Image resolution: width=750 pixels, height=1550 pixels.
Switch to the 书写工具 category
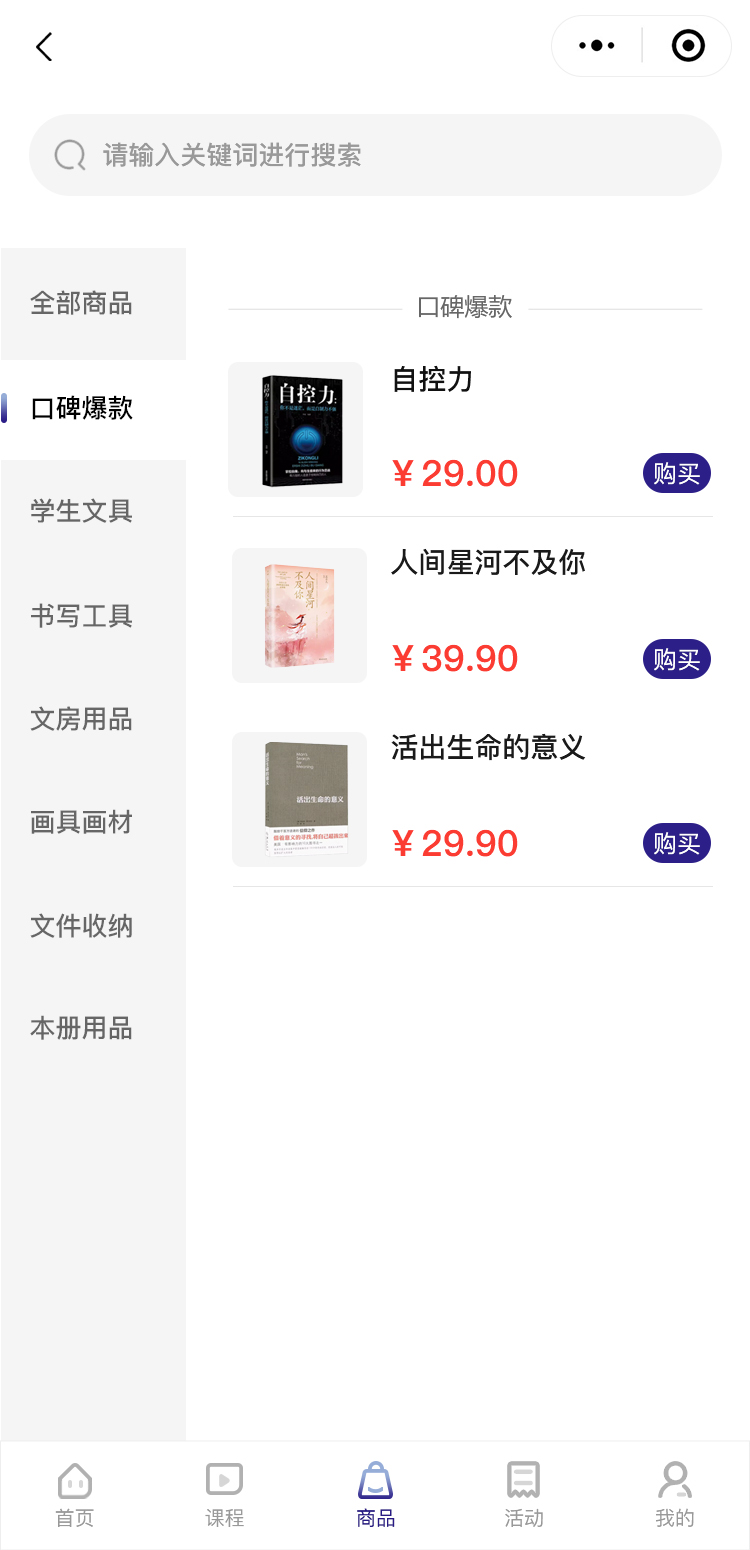82,616
